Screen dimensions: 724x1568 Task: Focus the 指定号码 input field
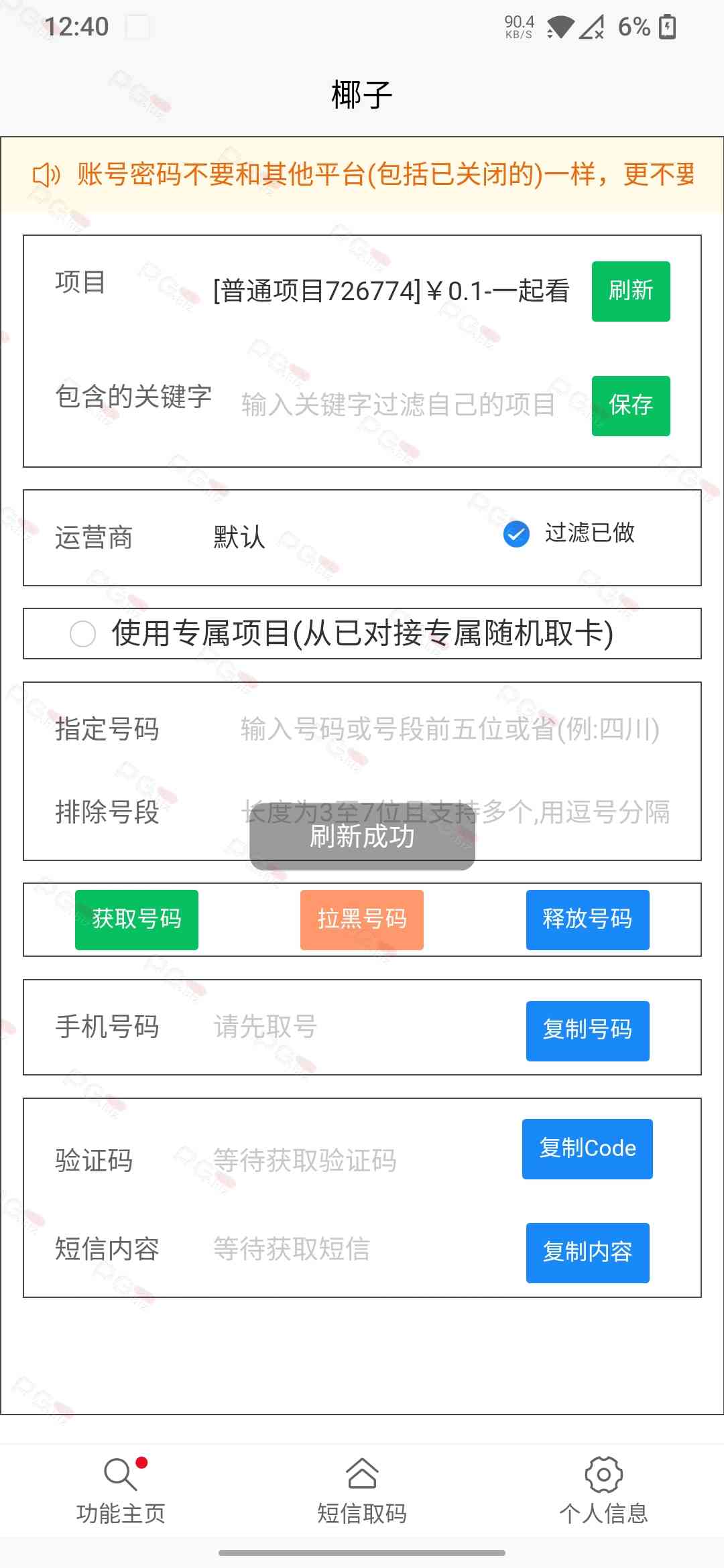[x=449, y=729]
